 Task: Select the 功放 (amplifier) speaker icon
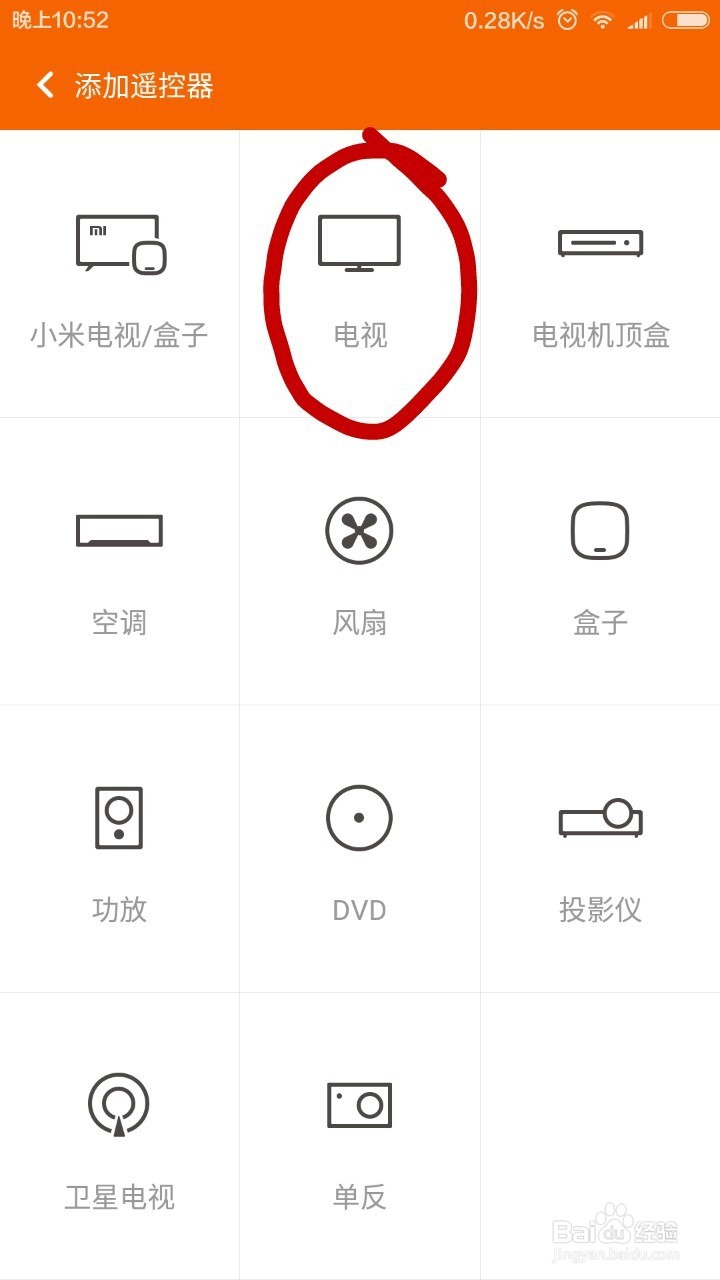click(x=120, y=817)
